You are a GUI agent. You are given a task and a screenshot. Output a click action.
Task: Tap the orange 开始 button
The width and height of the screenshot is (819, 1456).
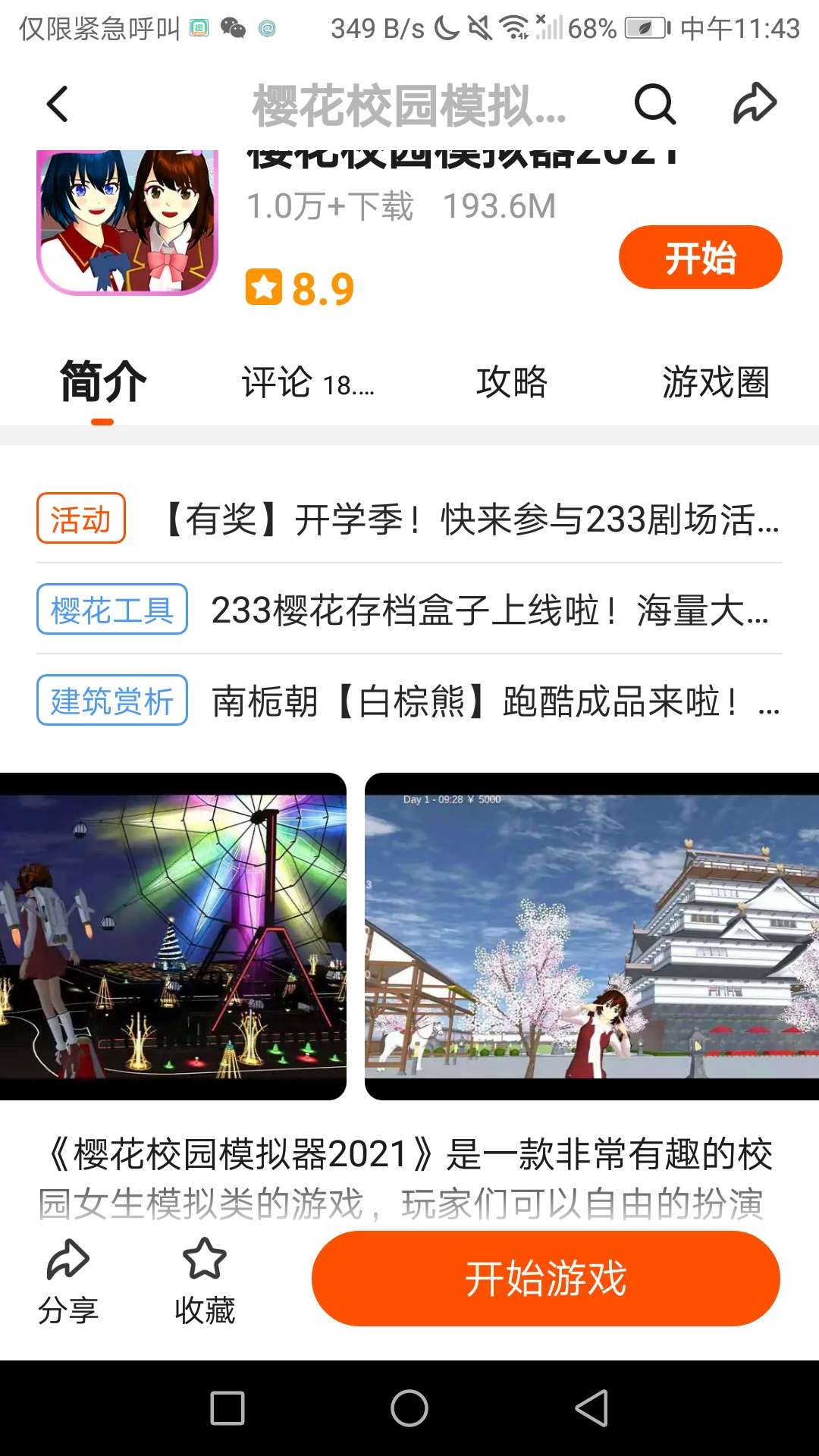(x=700, y=257)
